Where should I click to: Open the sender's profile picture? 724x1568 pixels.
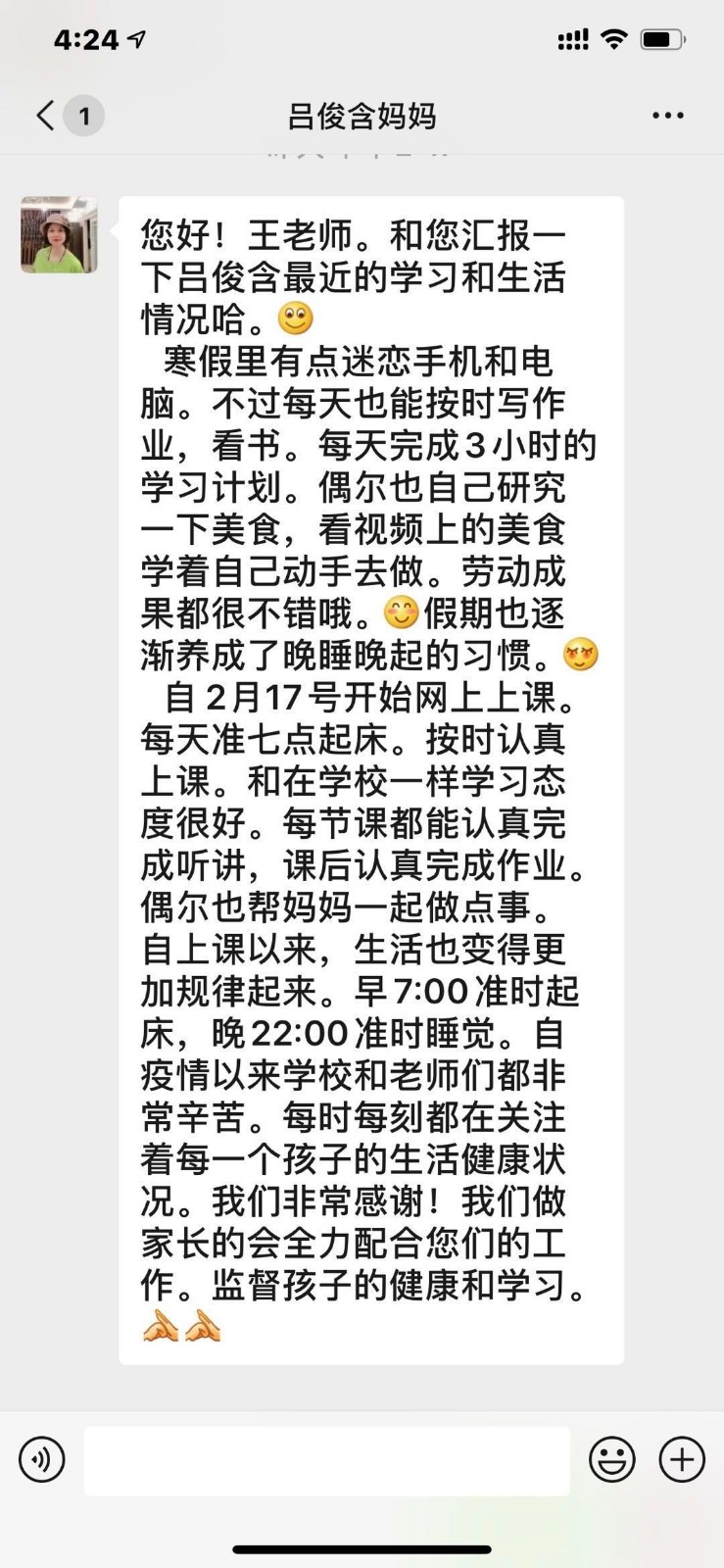tap(59, 234)
